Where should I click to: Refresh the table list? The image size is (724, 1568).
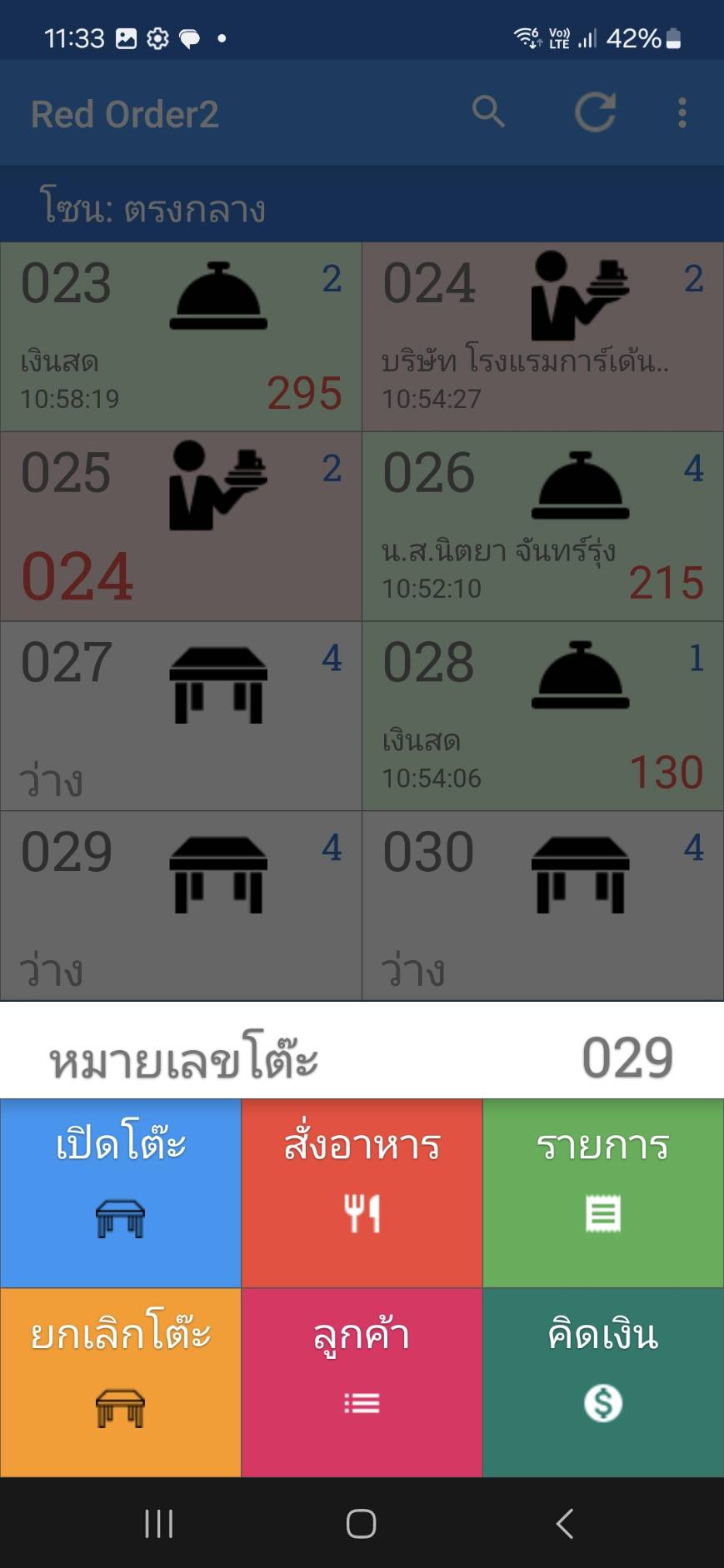click(x=597, y=112)
